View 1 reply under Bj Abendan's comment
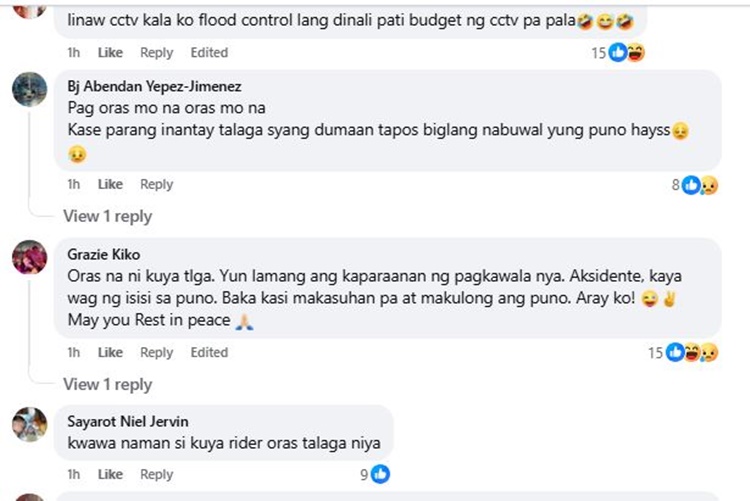The height and width of the screenshot is (501, 750). click(107, 216)
